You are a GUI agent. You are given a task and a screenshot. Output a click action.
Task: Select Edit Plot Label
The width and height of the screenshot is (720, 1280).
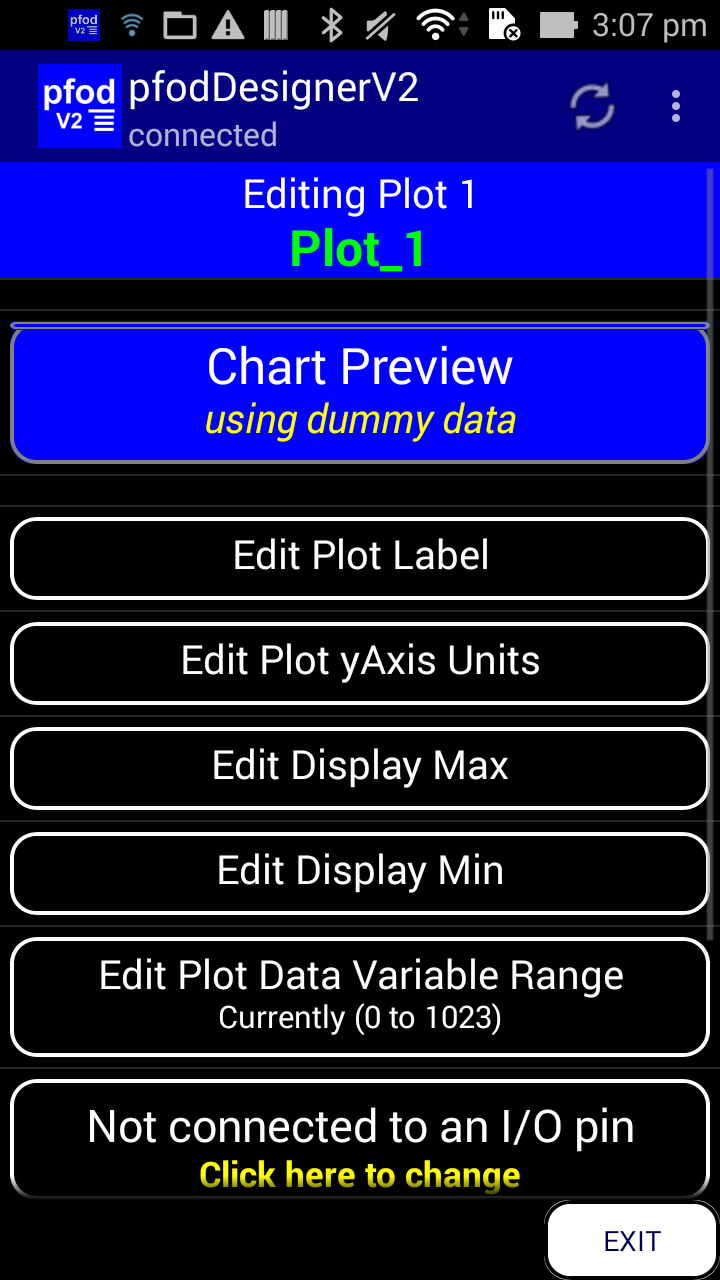click(359, 558)
